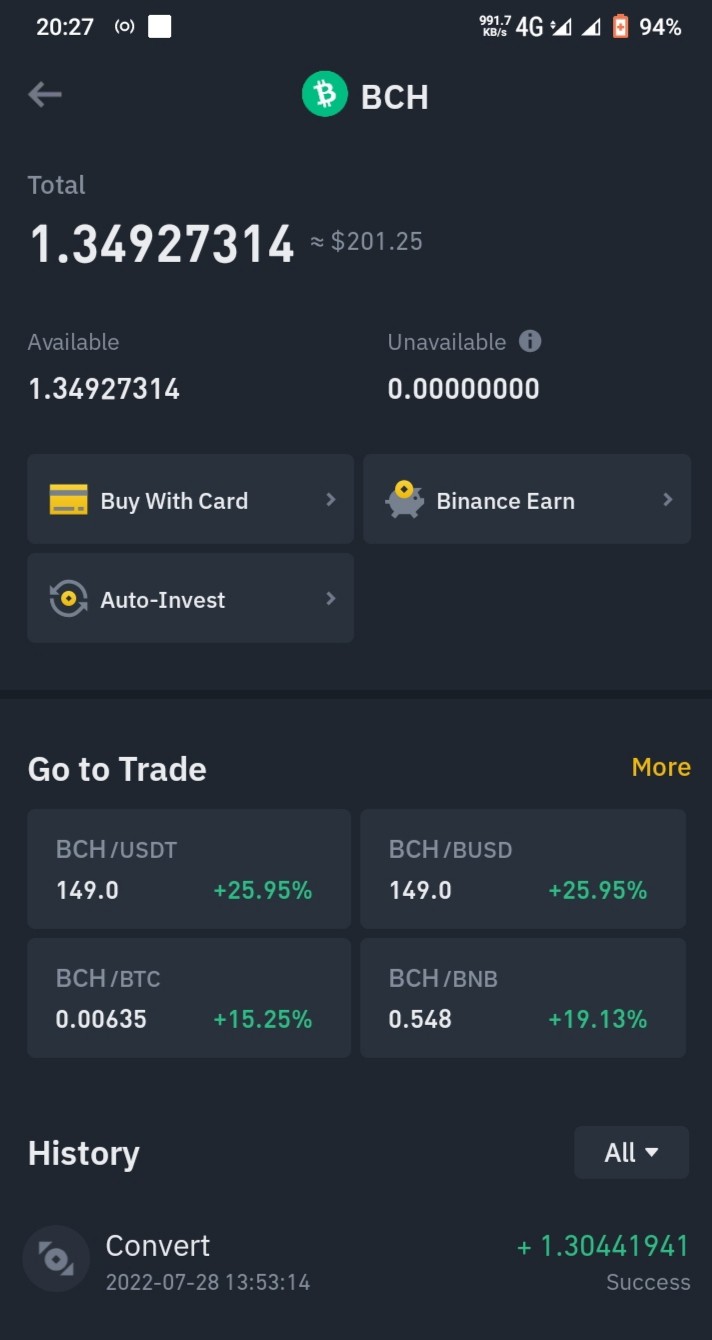Open the Convert transaction from 2022-07-28
Image resolution: width=712 pixels, height=1340 pixels.
click(x=356, y=1262)
